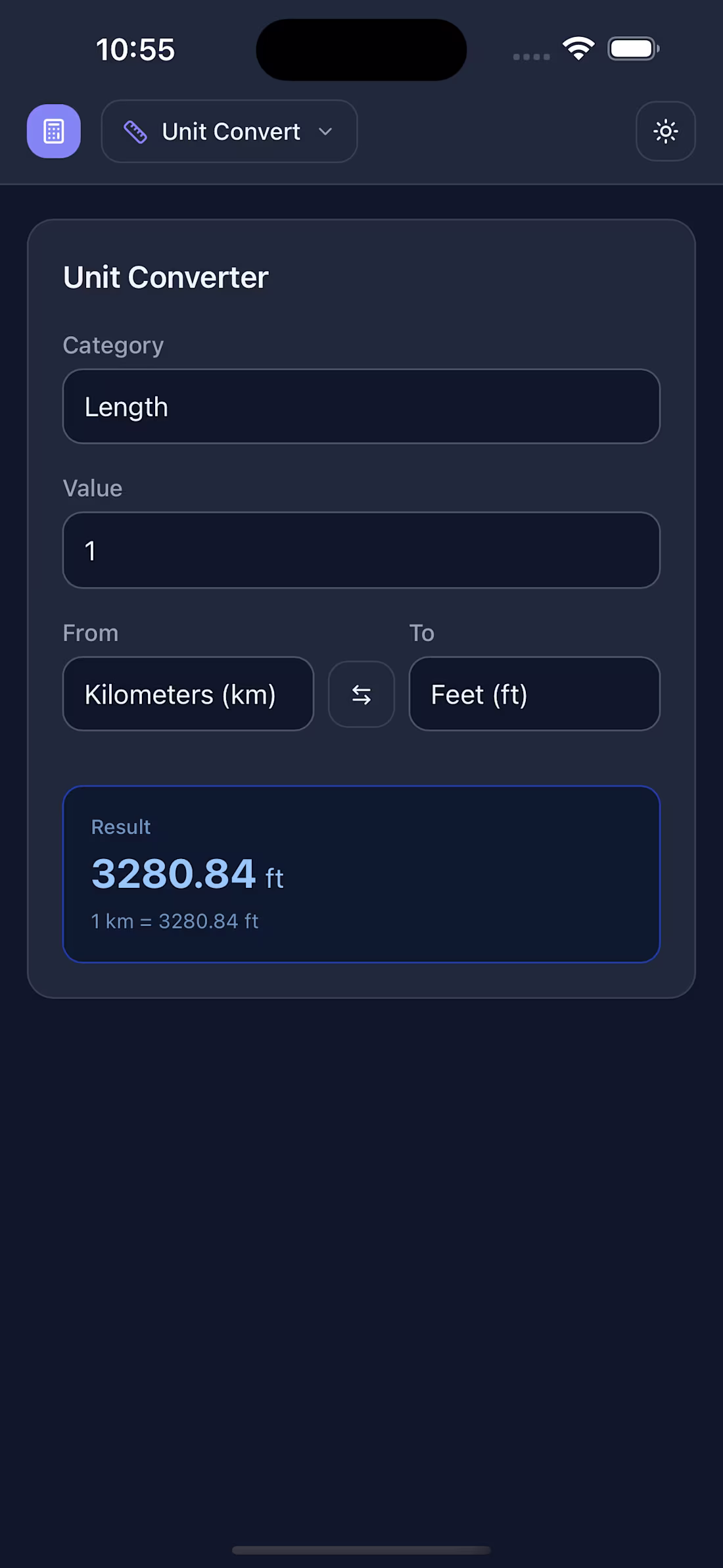This screenshot has height=1568, width=723.
Task: Toggle the light theme sun icon
Action: tap(665, 132)
